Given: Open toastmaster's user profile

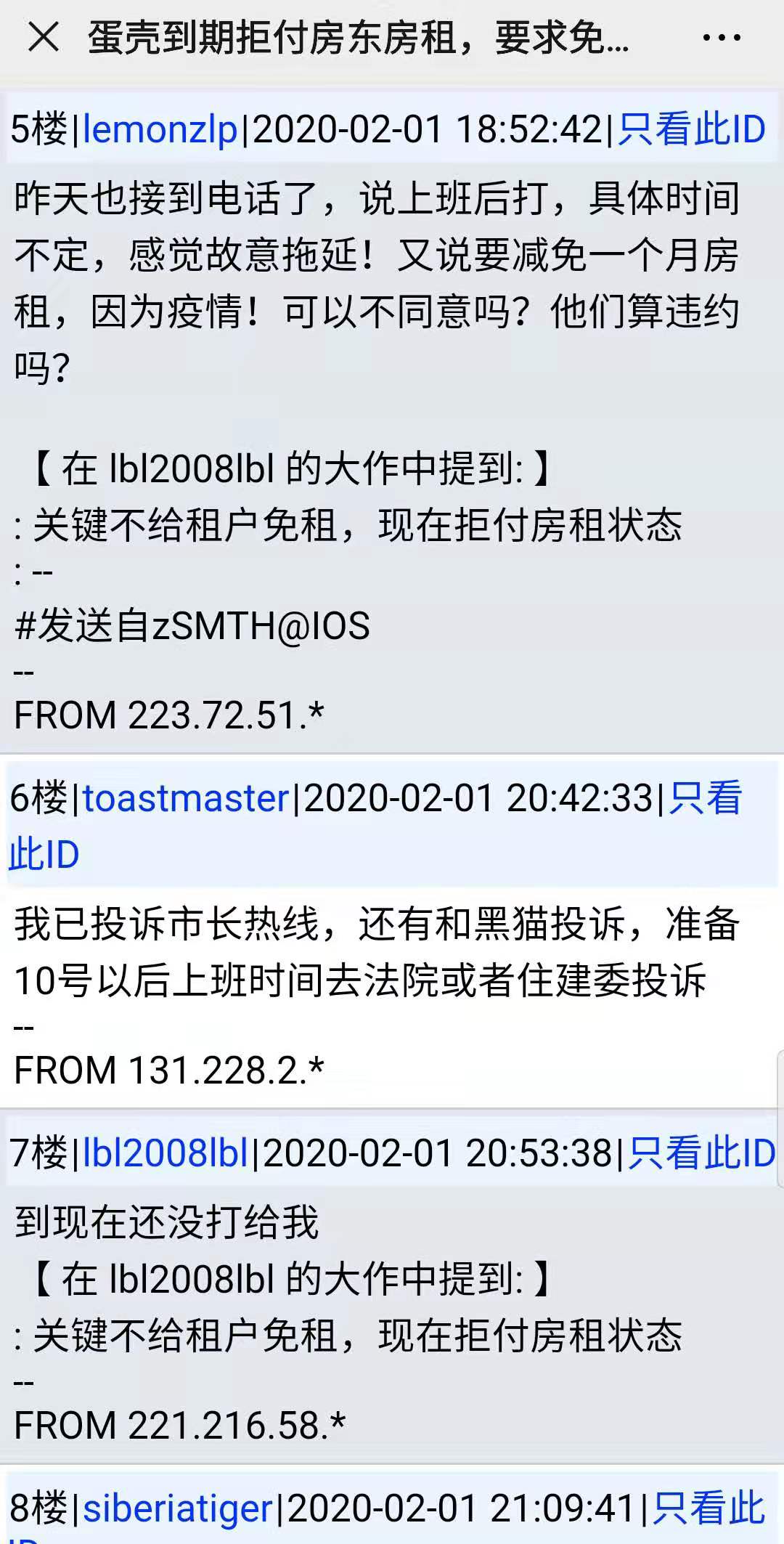Looking at the screenshot, I should [187, 799].
